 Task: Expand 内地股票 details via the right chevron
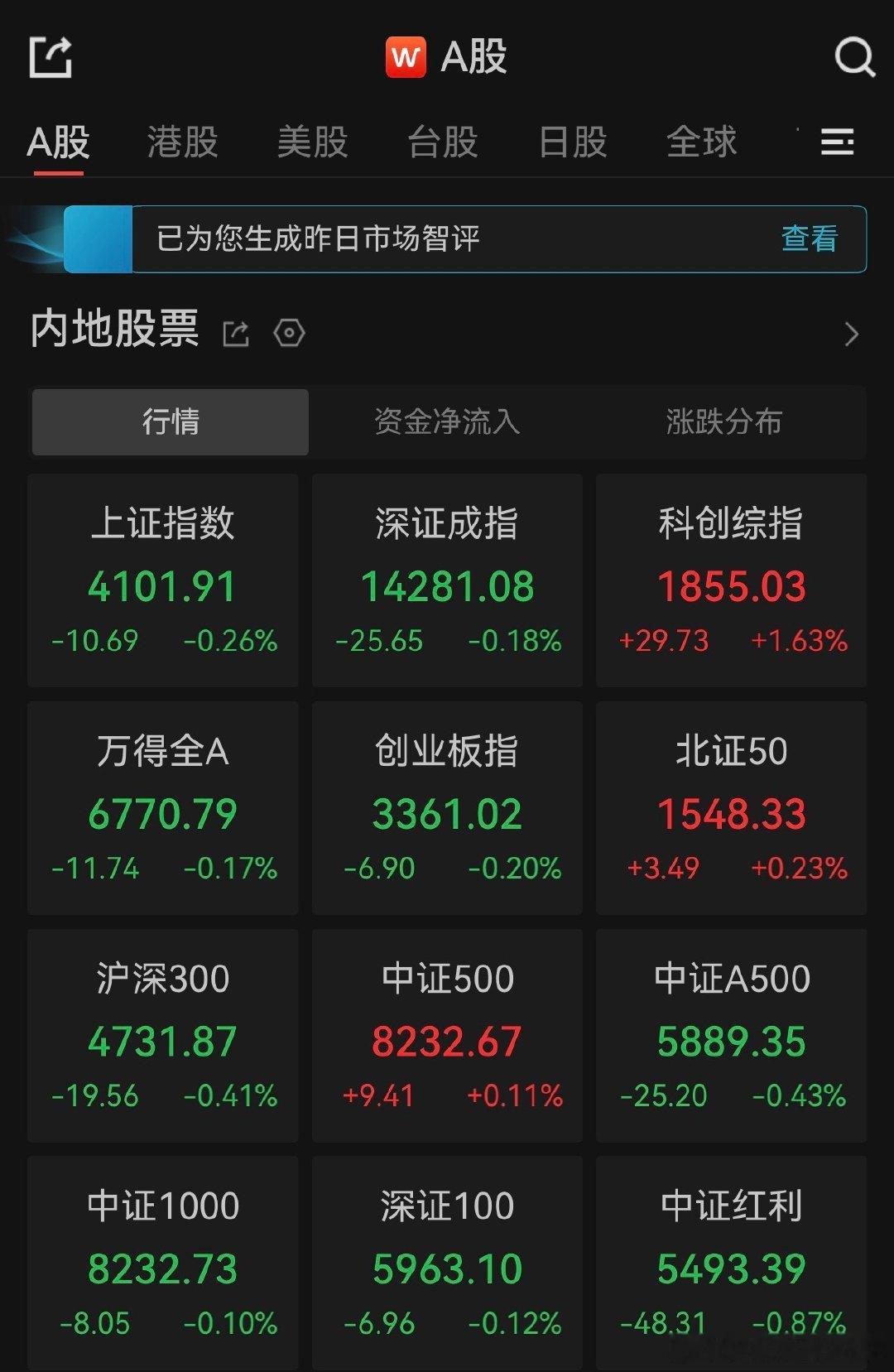click(852, 333)
